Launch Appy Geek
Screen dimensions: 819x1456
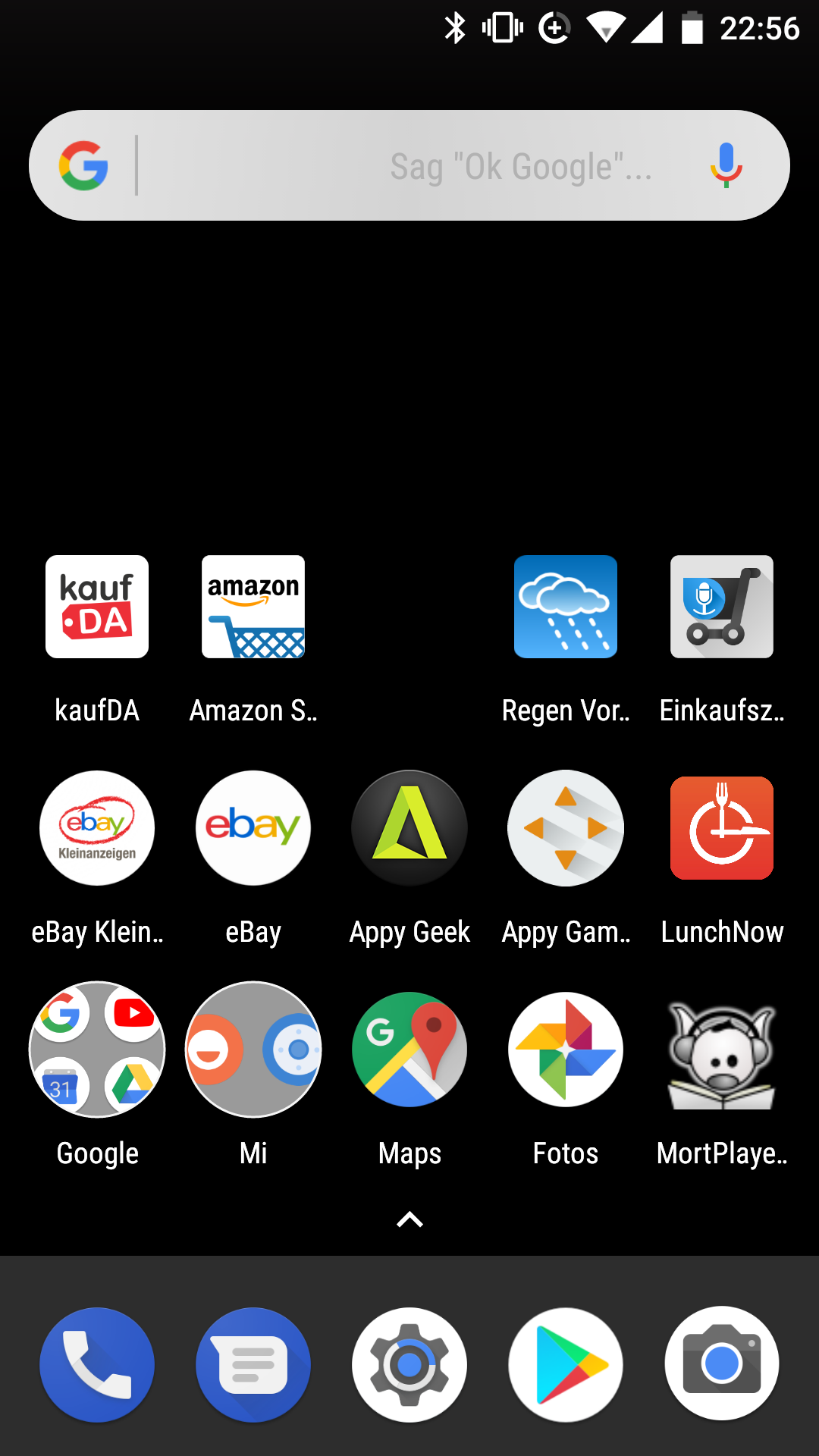pos(409,828)
